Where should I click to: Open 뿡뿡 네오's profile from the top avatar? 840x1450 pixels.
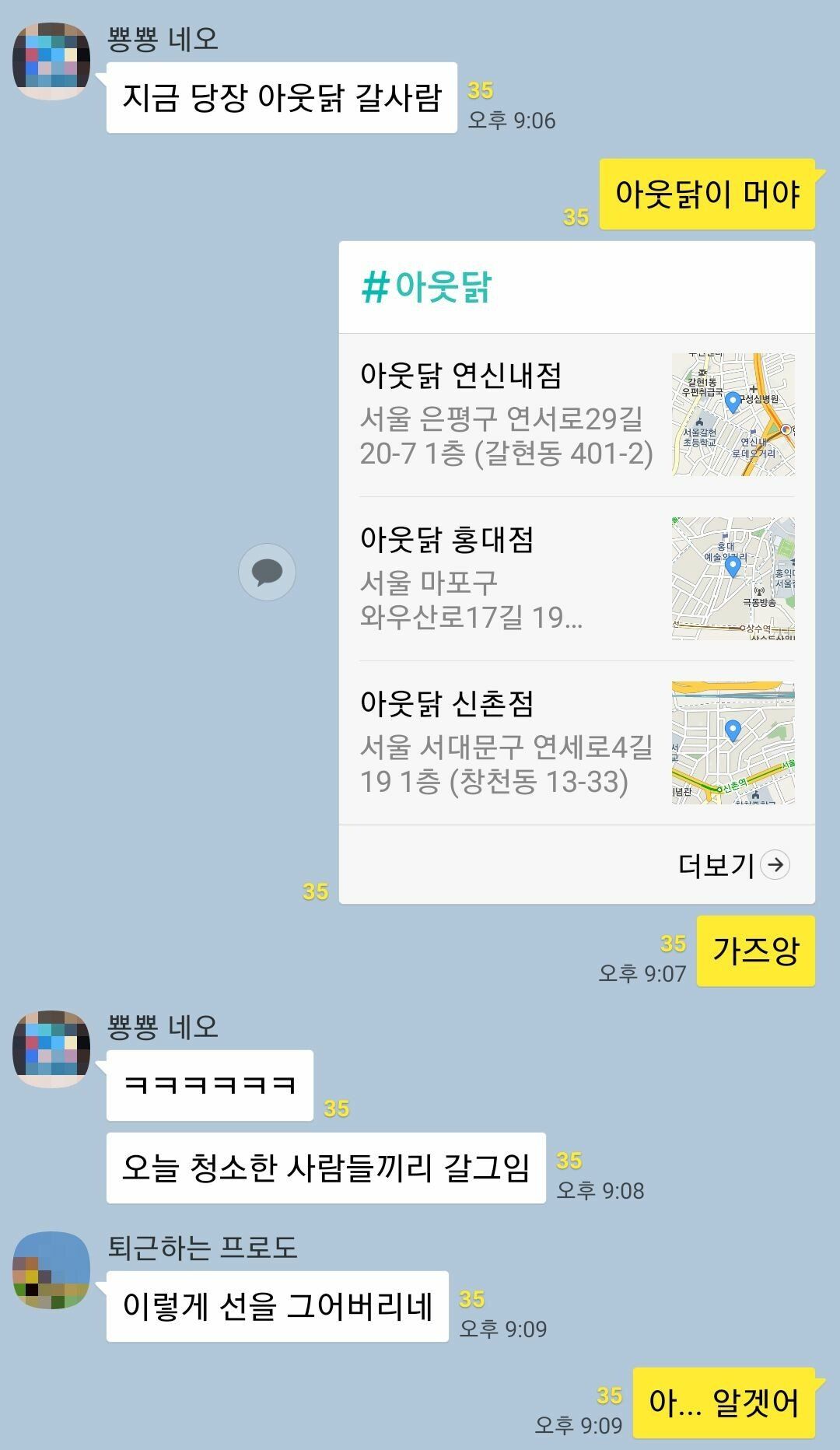point(51,61)
